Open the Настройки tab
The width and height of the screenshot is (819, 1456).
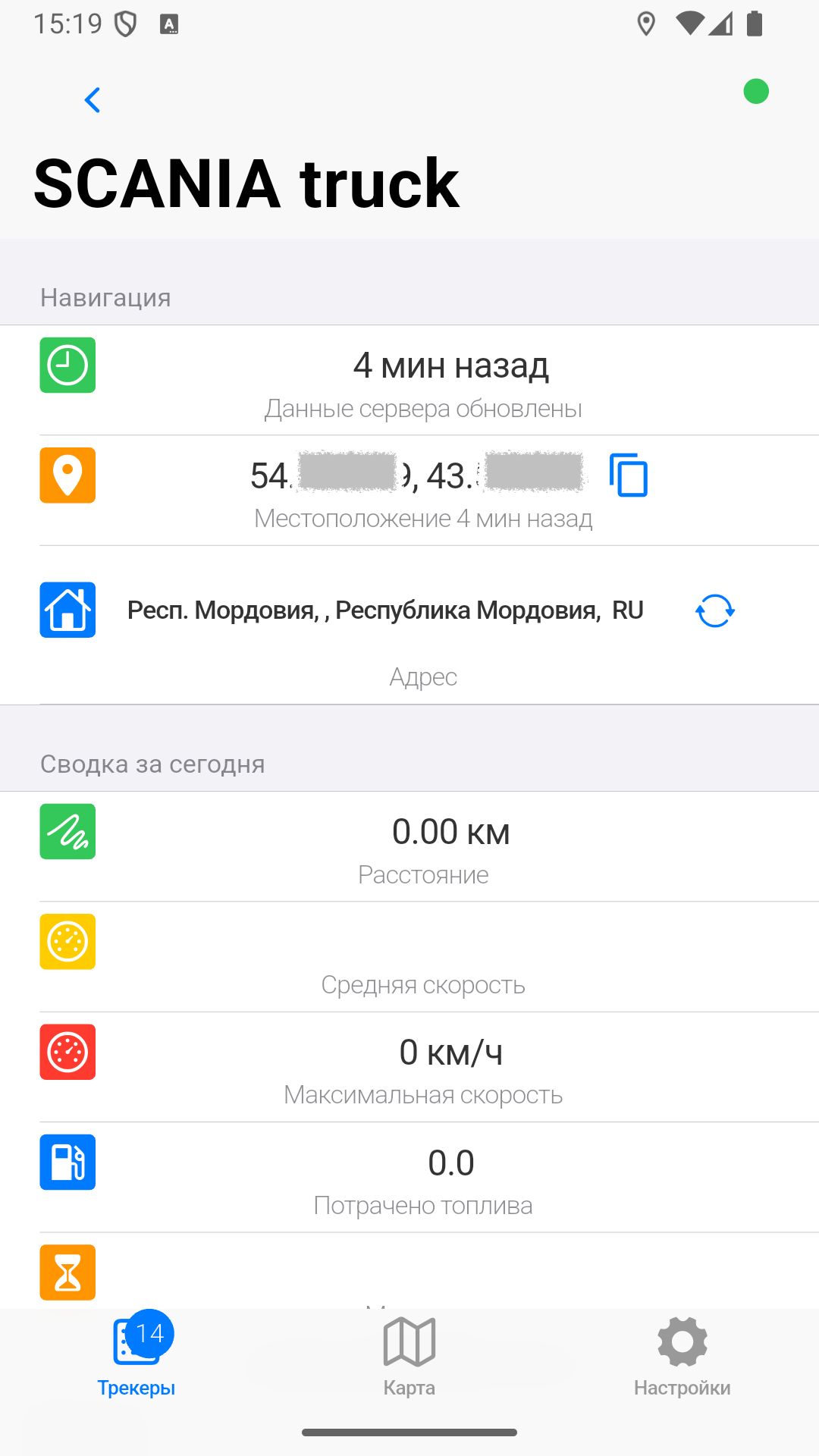(682, 1358)
